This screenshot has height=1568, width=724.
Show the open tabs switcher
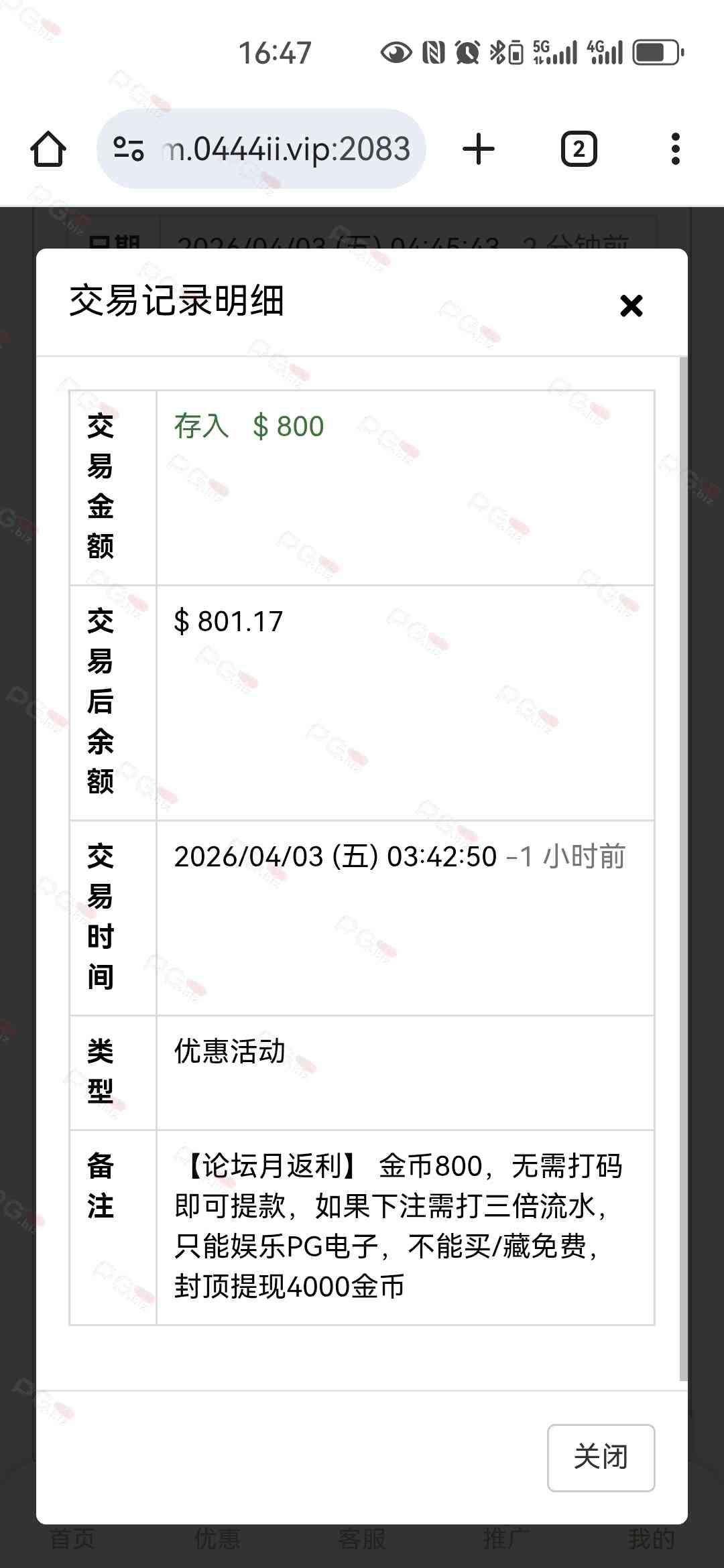click(579, 149)
